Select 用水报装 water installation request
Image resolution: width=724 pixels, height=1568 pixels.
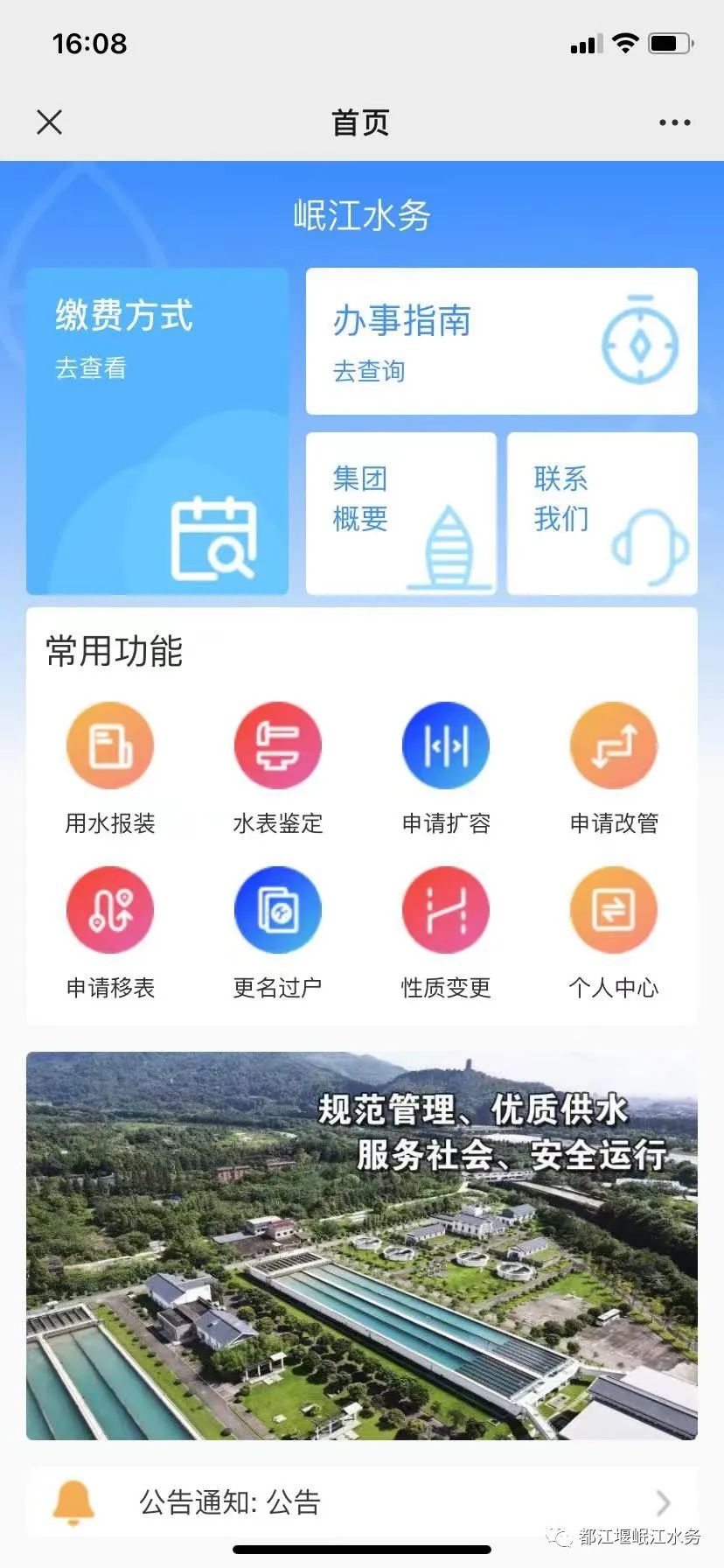click(110, 766)
